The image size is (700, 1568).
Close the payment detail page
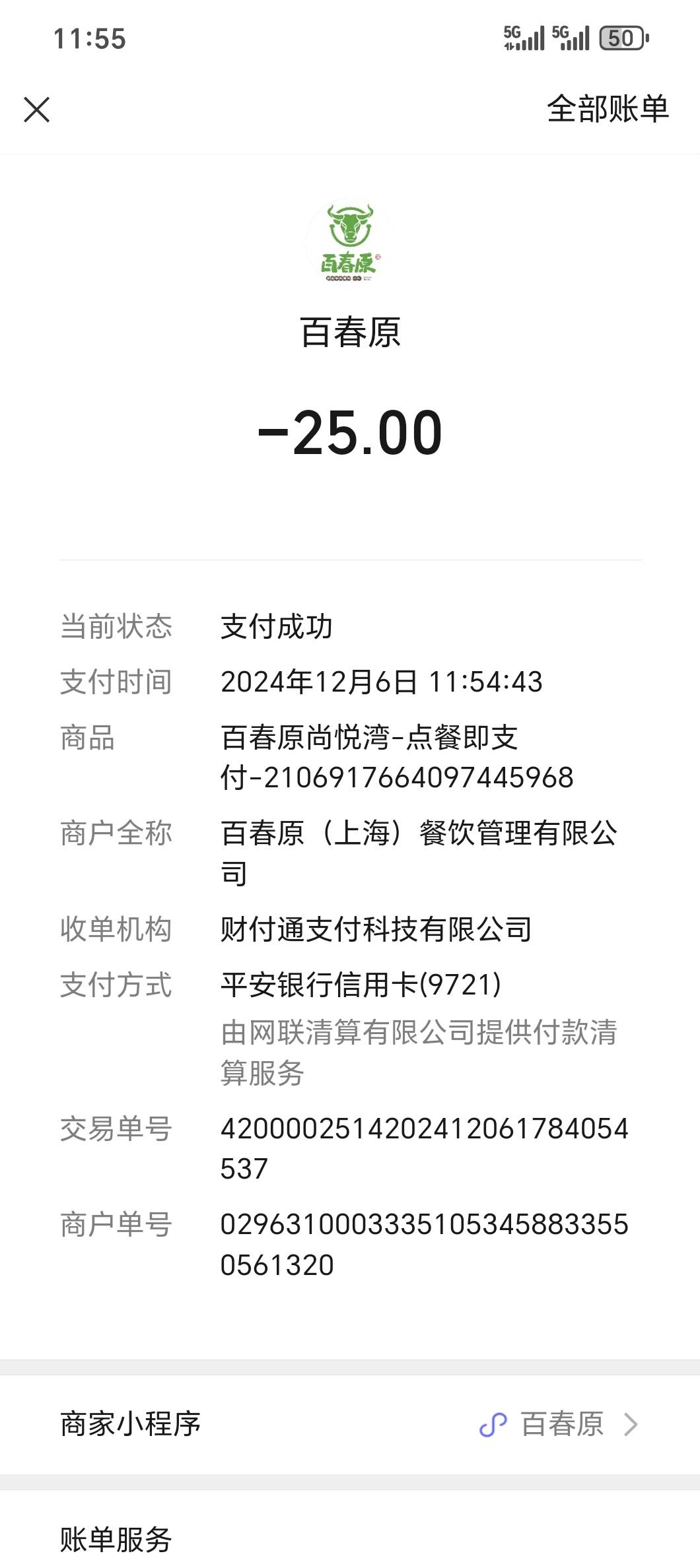[x=37, y=110]
